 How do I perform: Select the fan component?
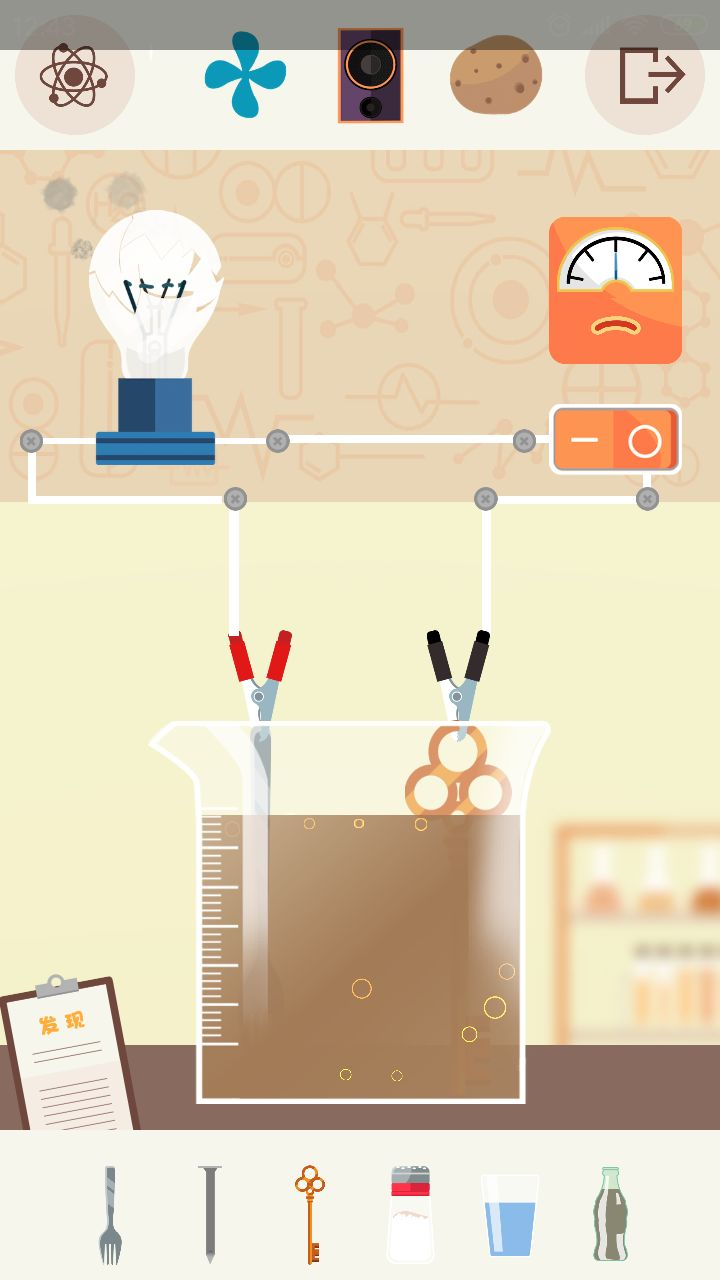tap(245, 75)
